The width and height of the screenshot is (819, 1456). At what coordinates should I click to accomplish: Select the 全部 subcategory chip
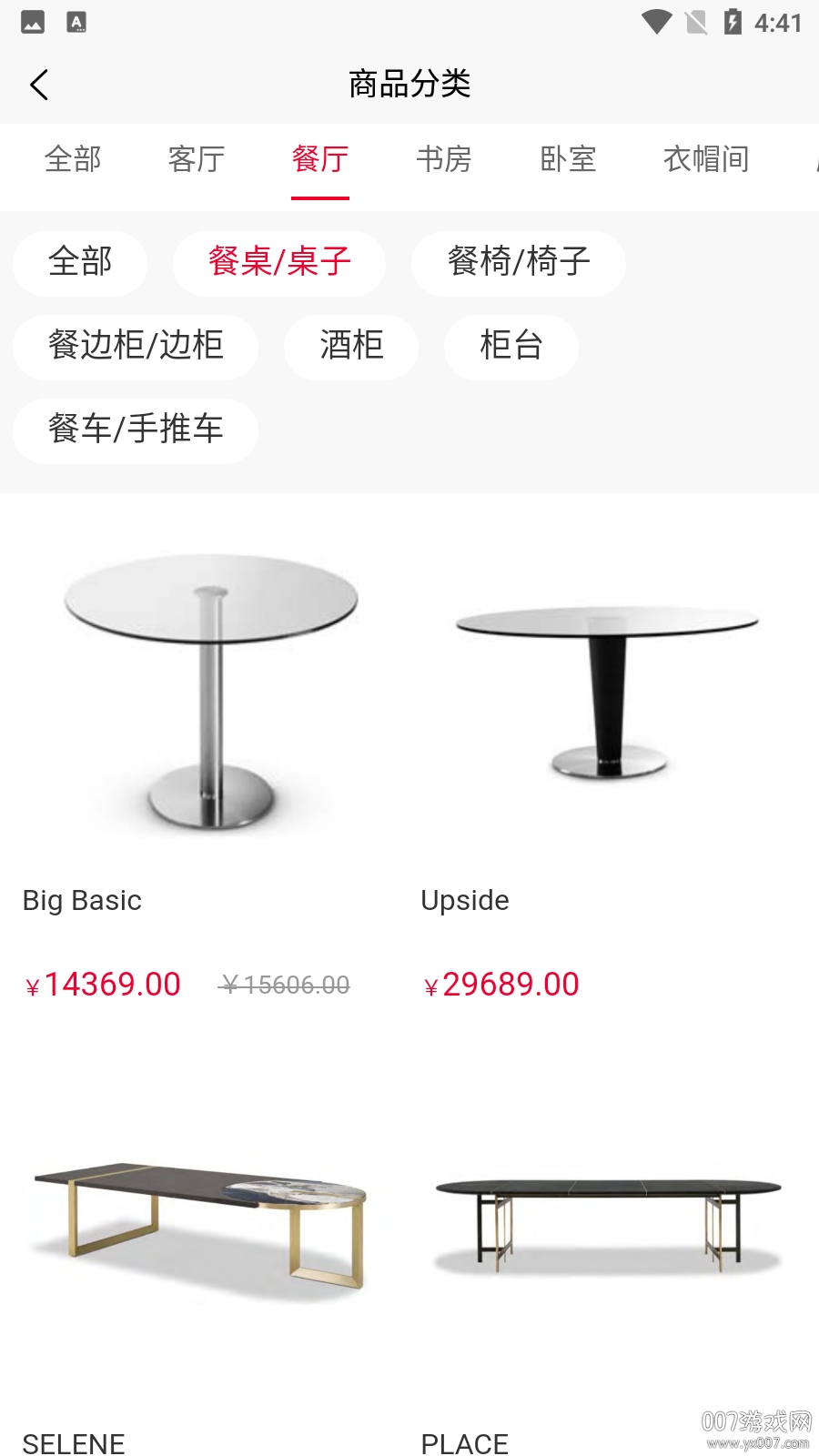click(80, 262)
